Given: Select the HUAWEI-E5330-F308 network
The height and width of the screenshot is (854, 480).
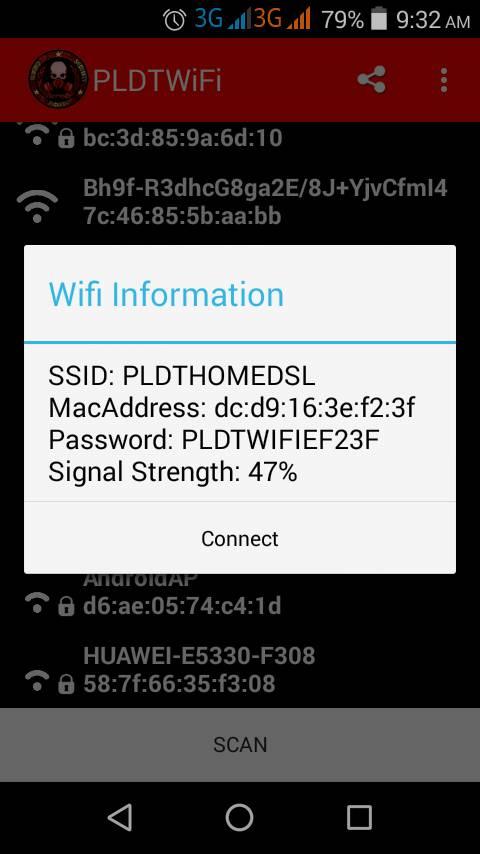Looking at the screenshot, I should click(240, 669).
